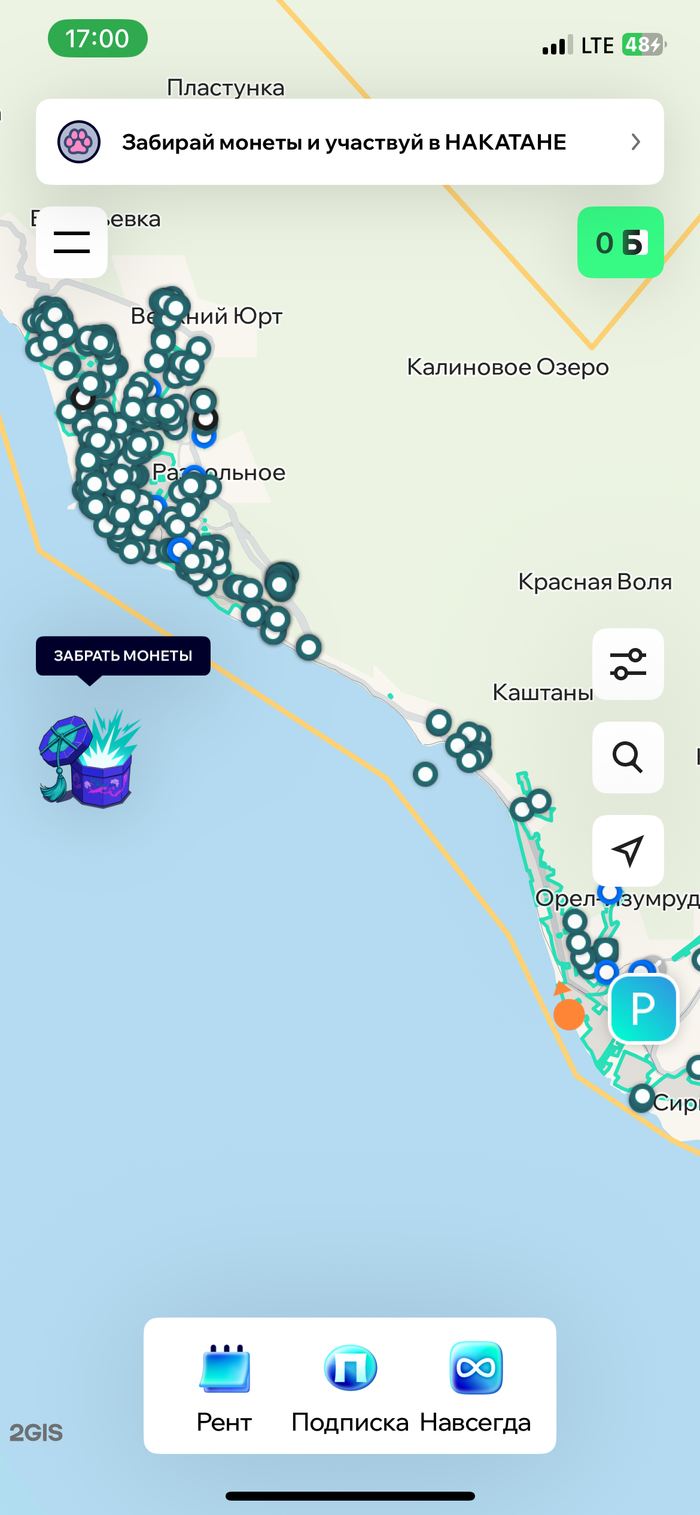Screen dimensions: 700x1515
Task: Select the Рент option
Action: (224, 1387)
